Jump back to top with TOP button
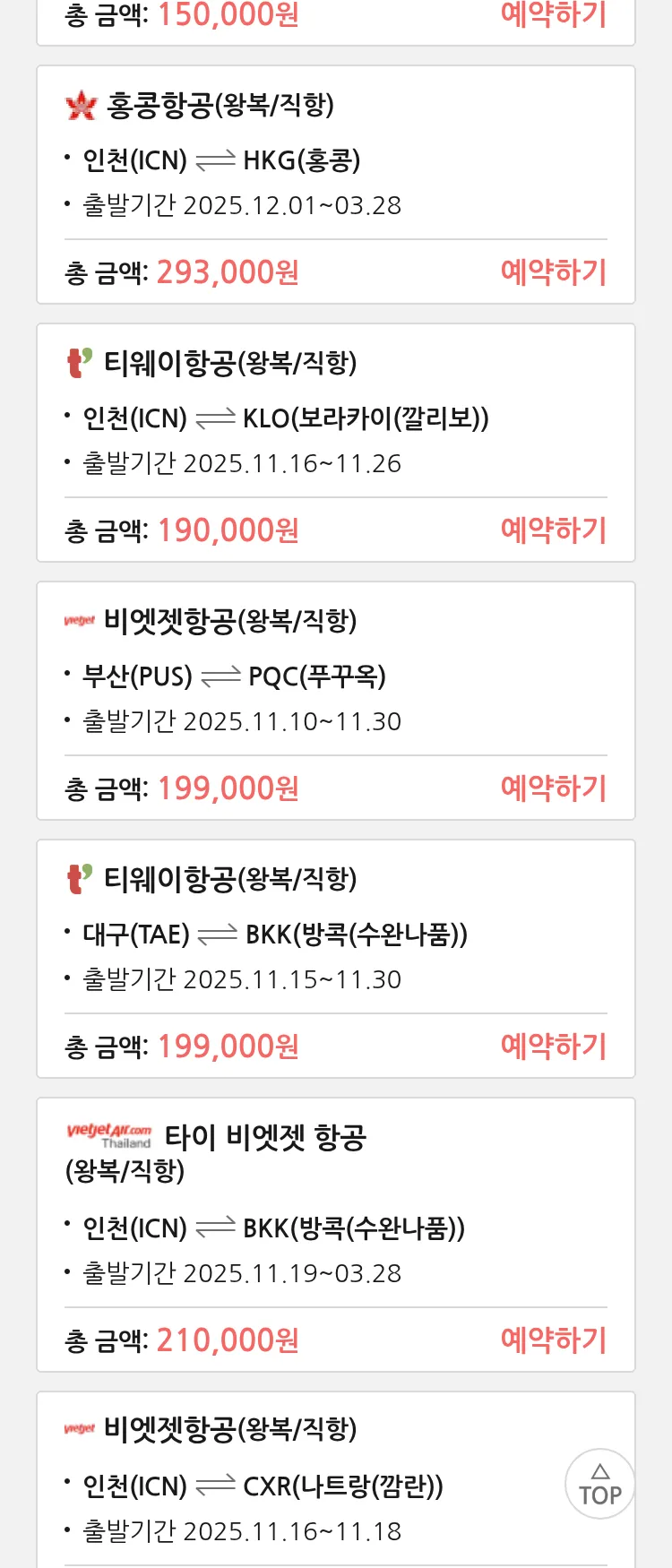Image resolution: width=672 pixels, height=1568 pixels. click(599, 1484)
